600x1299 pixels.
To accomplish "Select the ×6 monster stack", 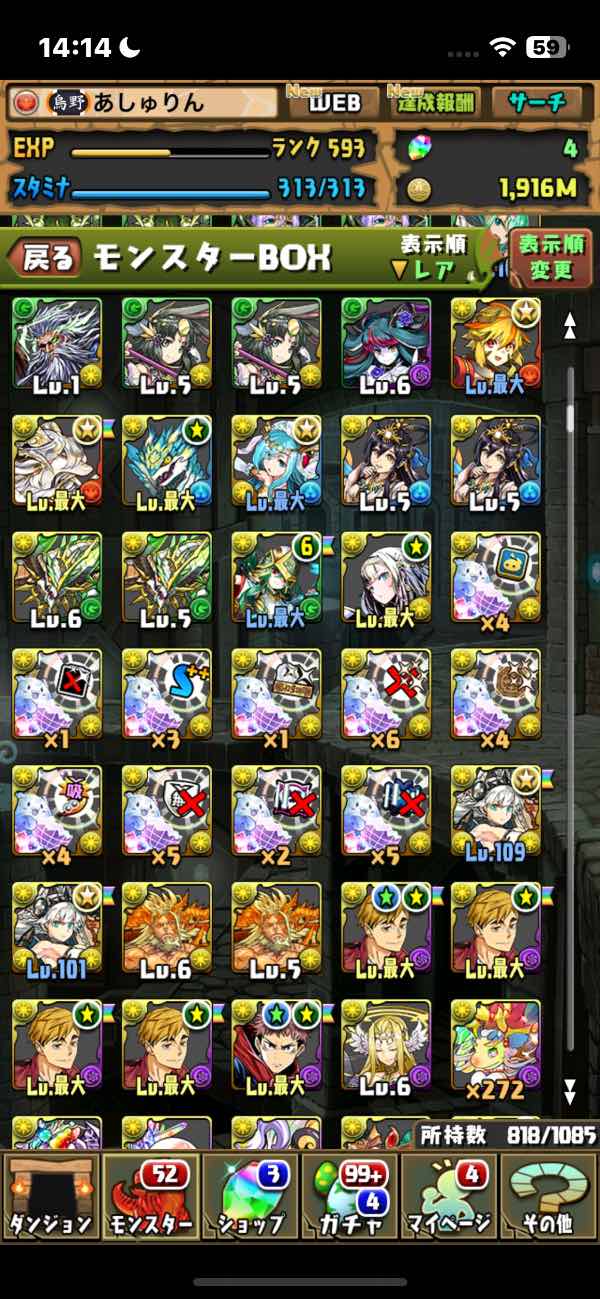I will click(x=386, y=693).
